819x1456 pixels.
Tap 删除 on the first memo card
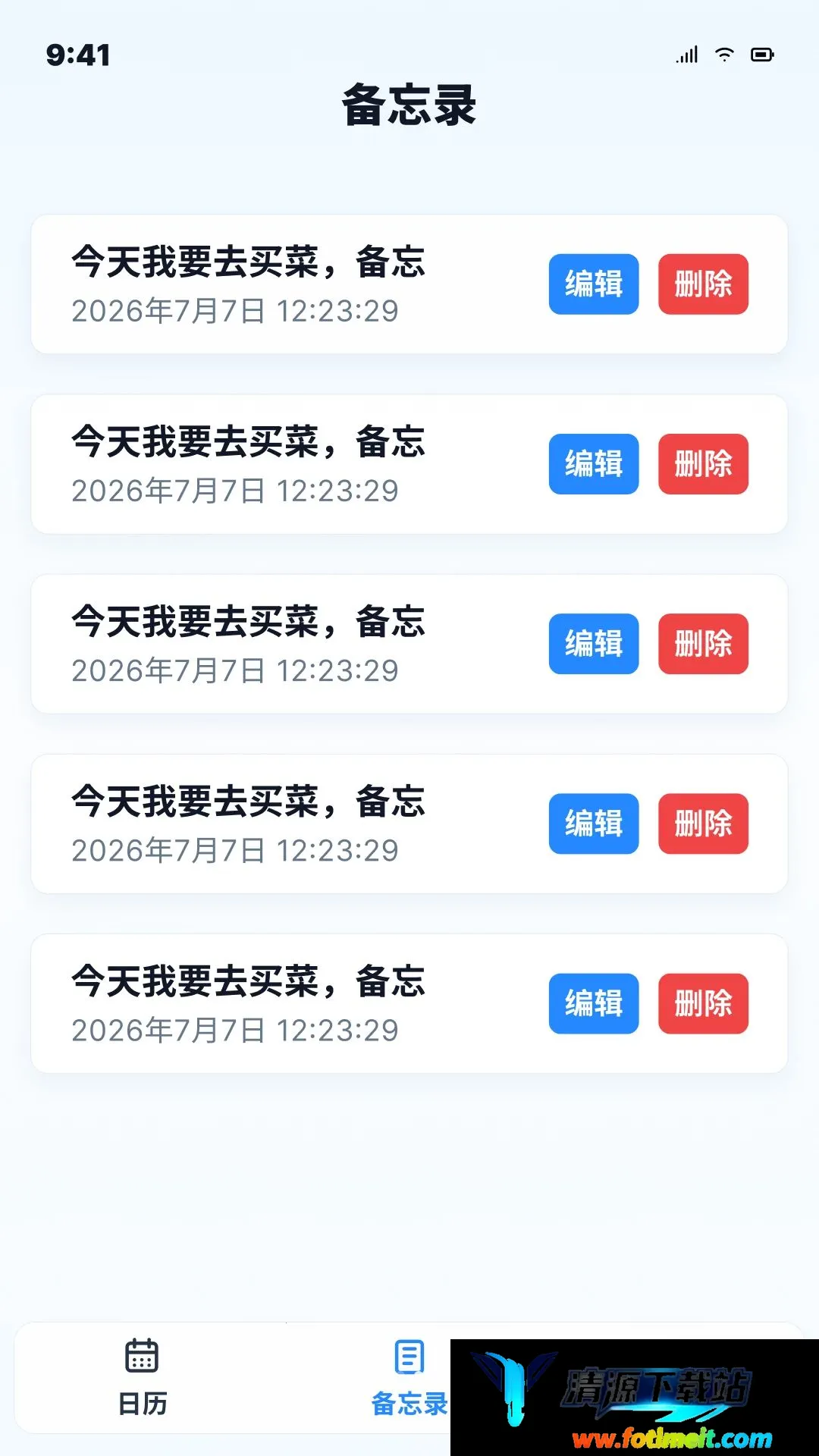click(703, 284)
